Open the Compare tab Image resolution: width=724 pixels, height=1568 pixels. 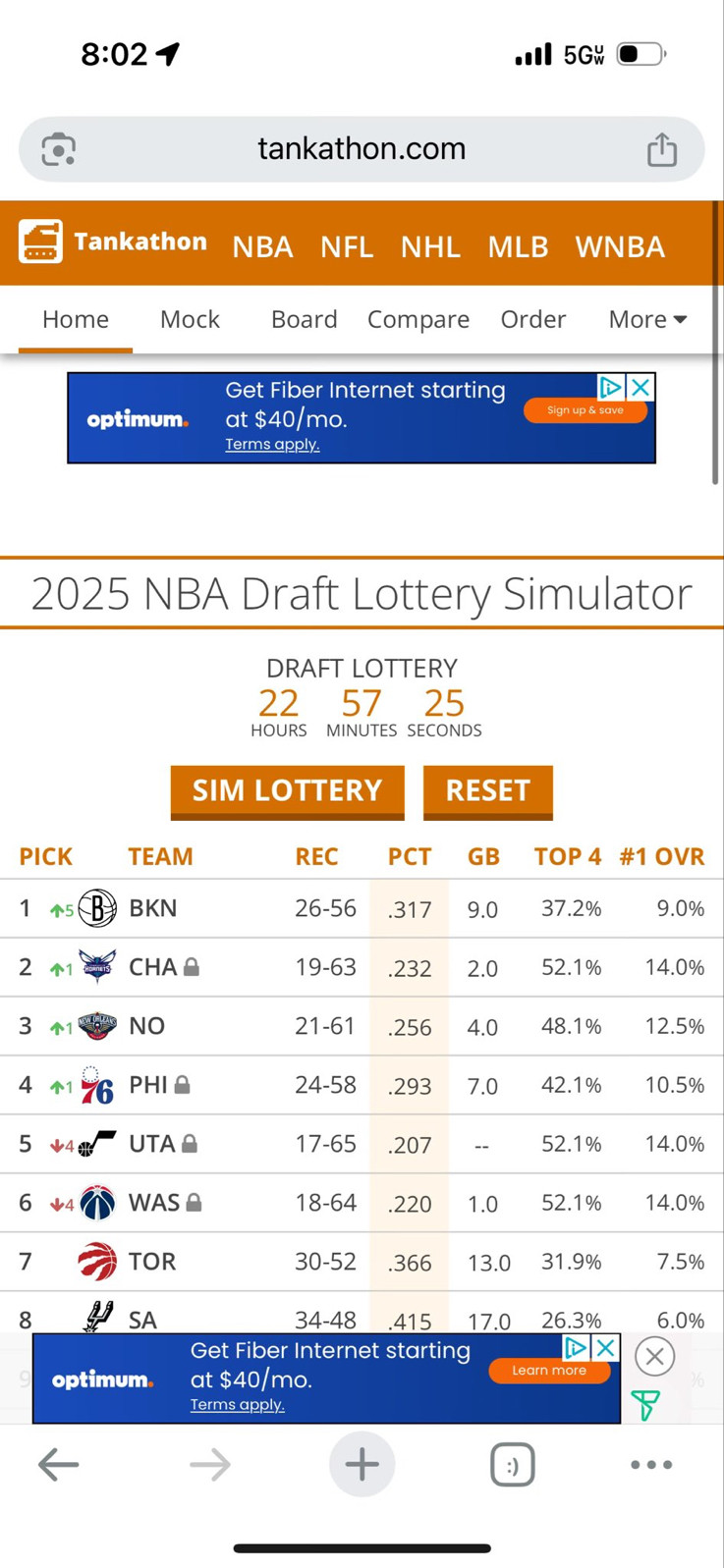418,319
